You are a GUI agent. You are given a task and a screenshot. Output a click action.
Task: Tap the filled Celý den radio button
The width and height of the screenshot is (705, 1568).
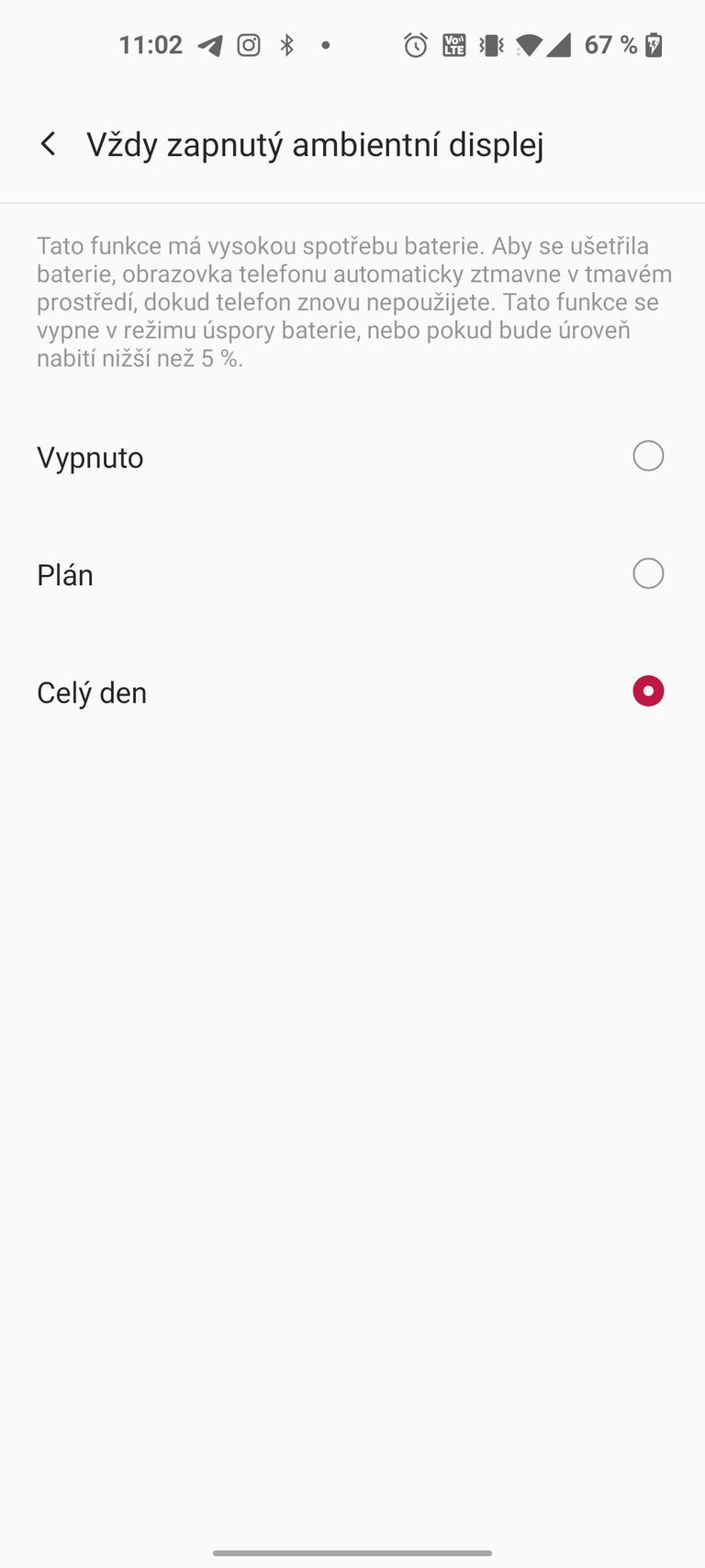pyautogui.click(x=648, y=691)
